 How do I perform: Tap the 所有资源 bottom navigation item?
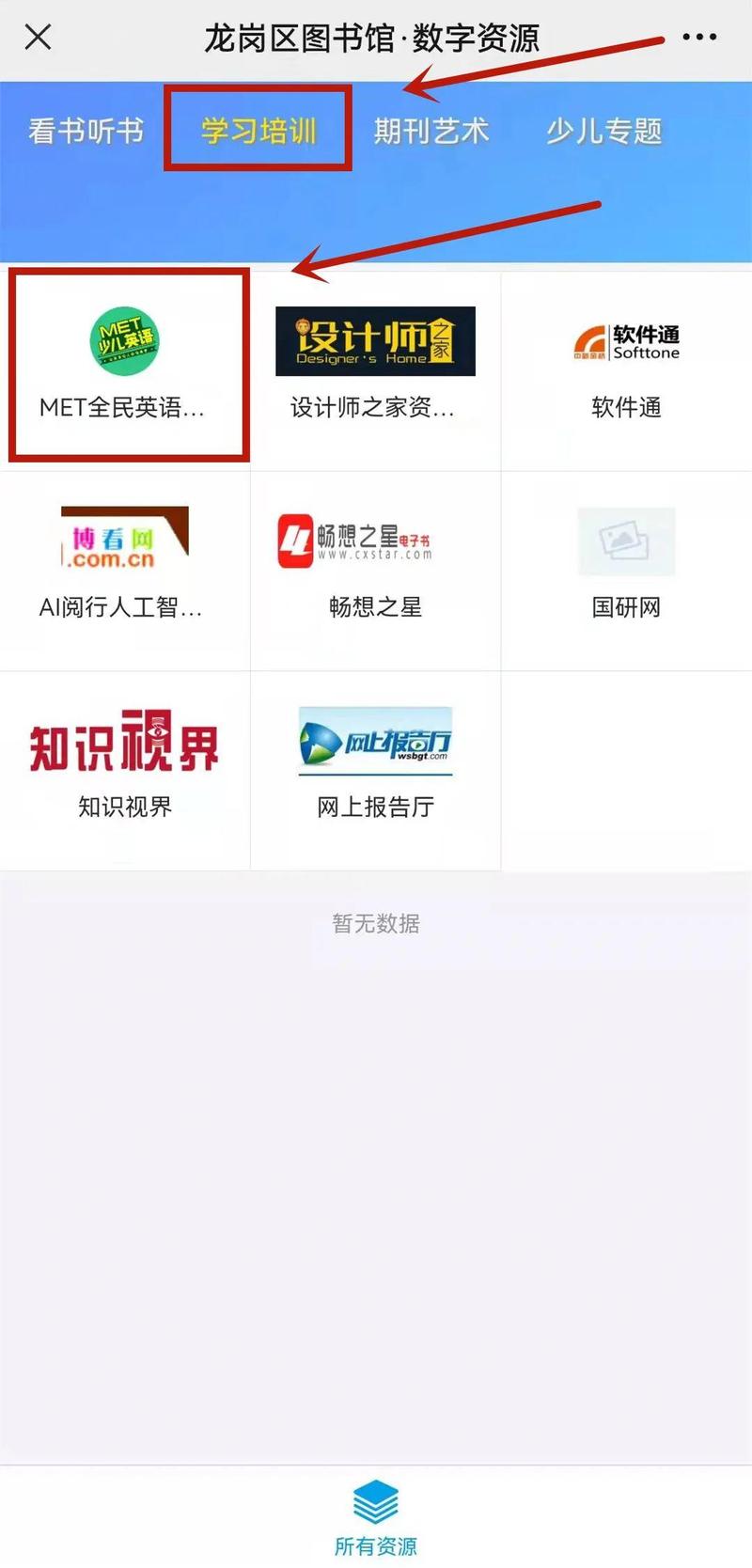(375, 1517)
